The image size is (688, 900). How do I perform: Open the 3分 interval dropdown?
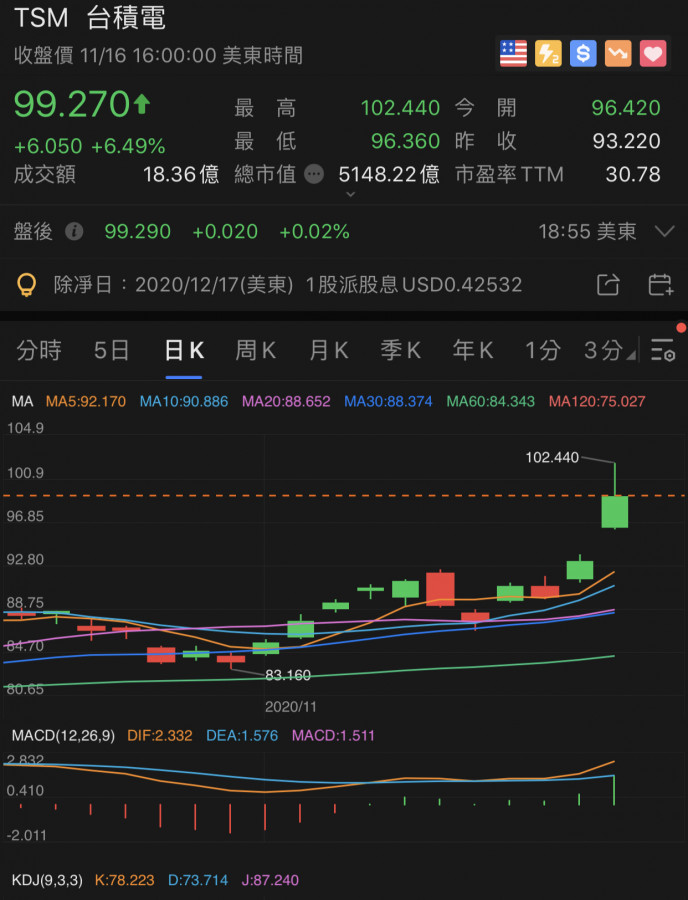(610, 350)
